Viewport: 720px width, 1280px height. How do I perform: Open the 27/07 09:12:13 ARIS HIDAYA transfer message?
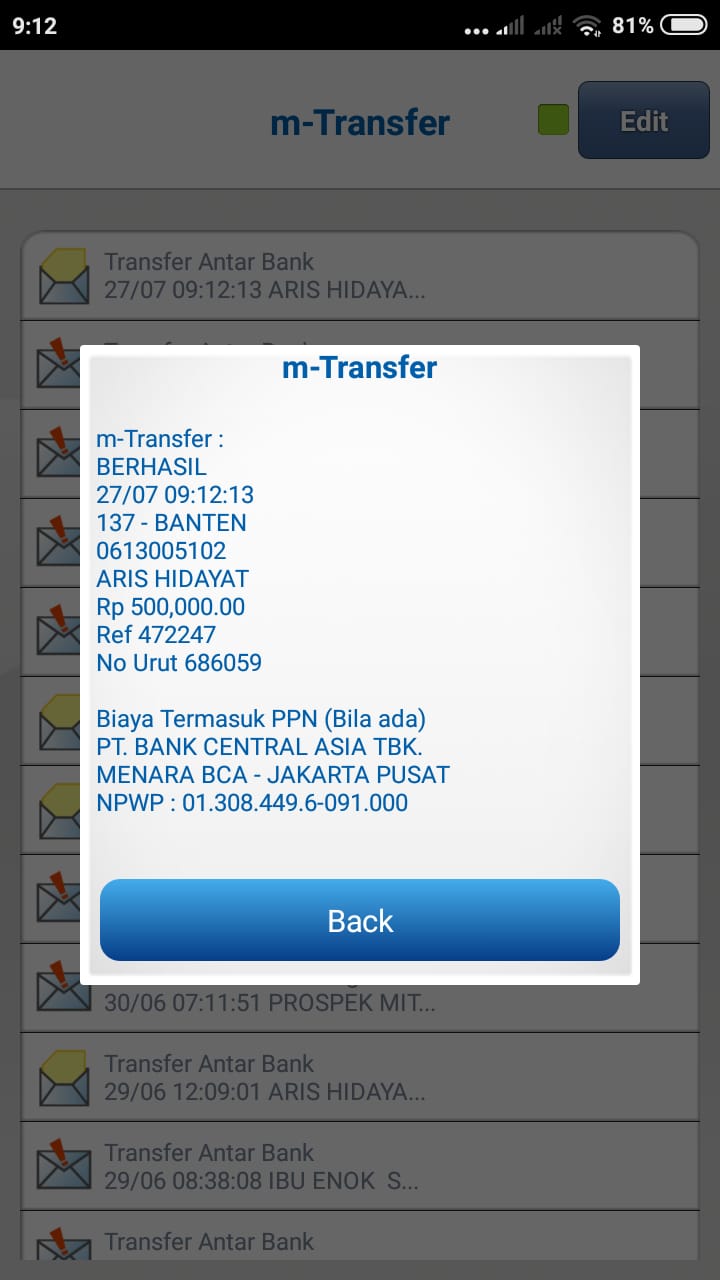pos(360,277)
